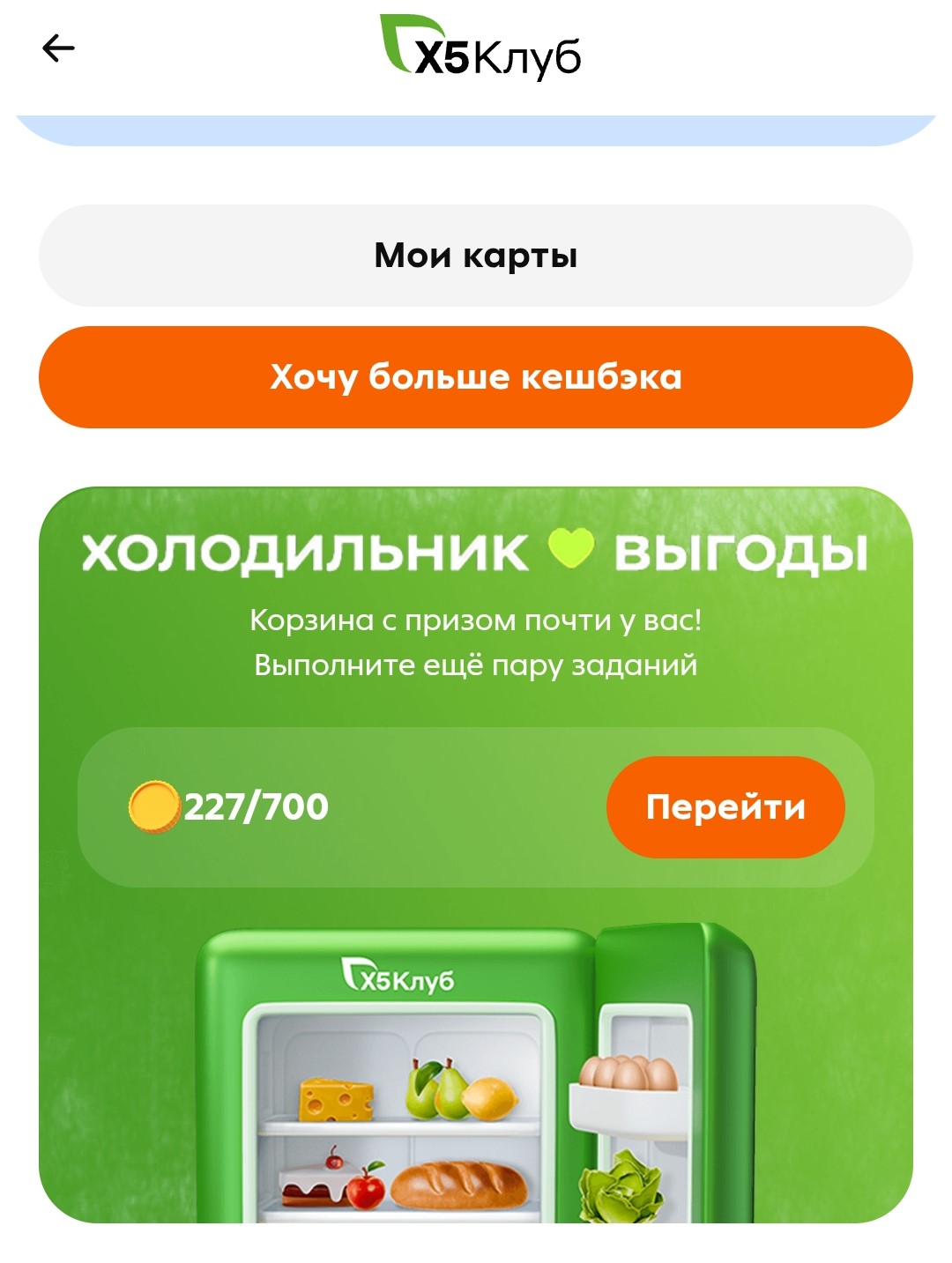
Task: Tap «Хочу больше кешбэка» button
Action: tap(476, 377)
